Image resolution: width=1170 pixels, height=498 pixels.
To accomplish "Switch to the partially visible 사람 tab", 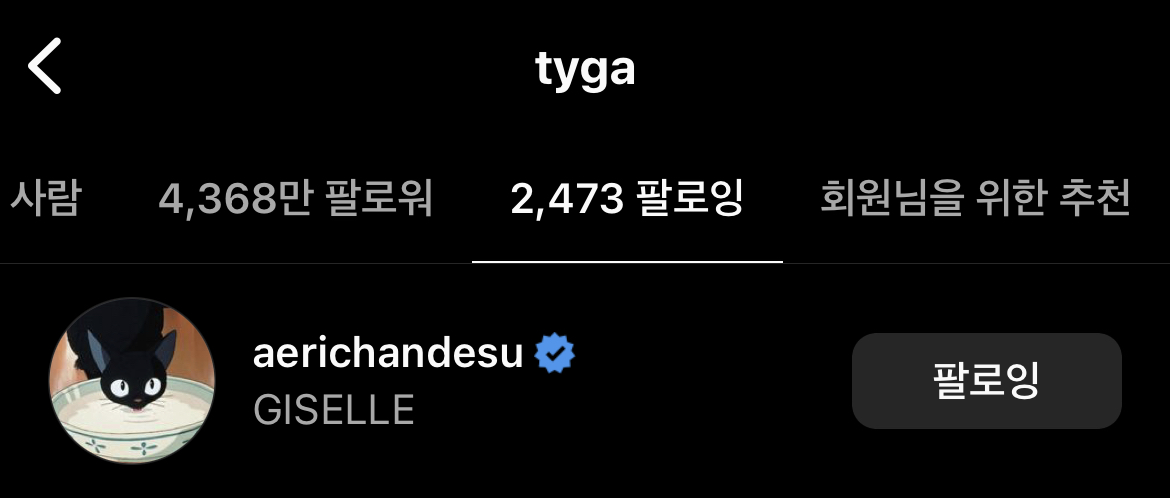I will [44, 199].
